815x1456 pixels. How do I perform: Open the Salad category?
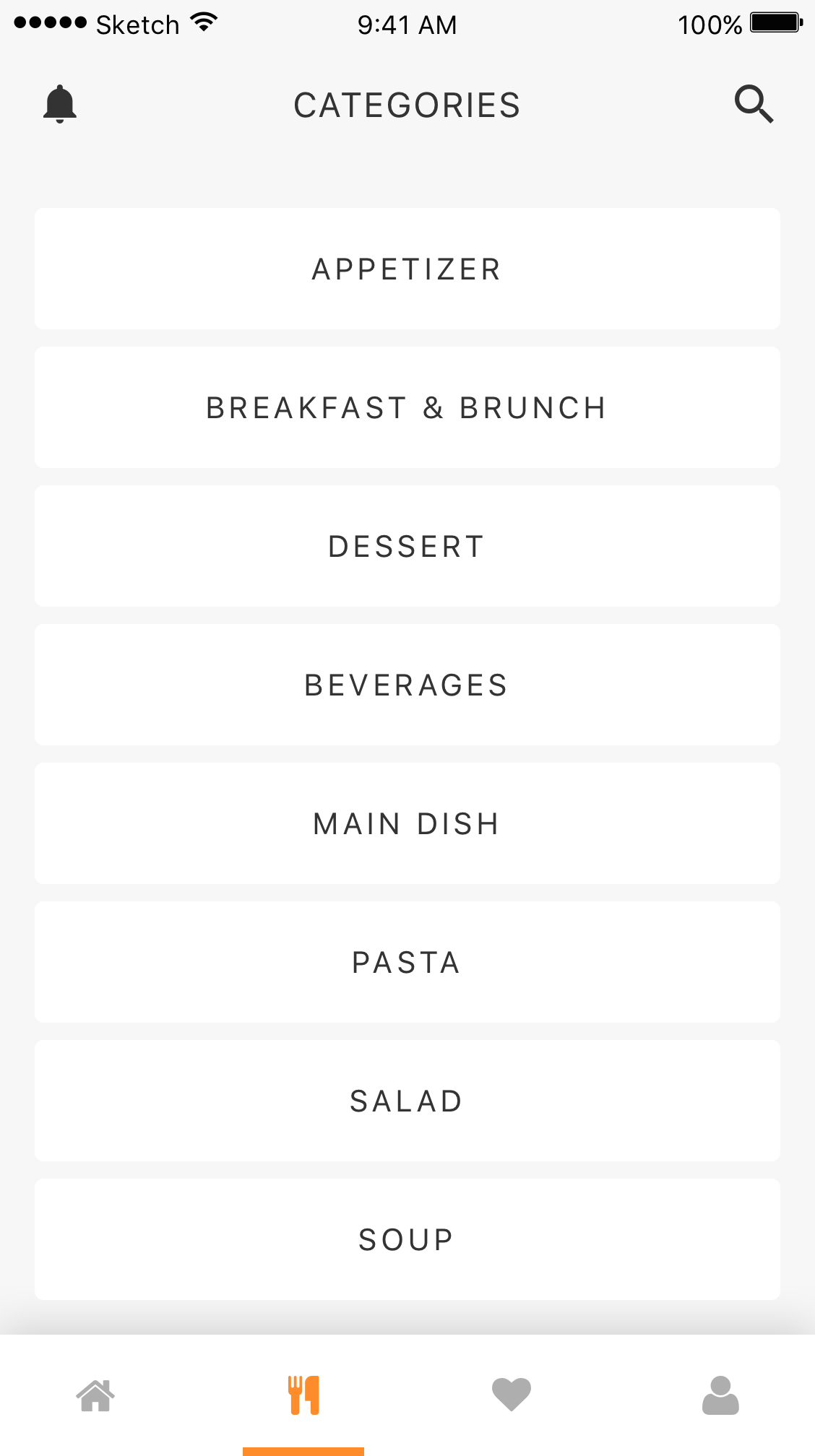click(407, 1101)
